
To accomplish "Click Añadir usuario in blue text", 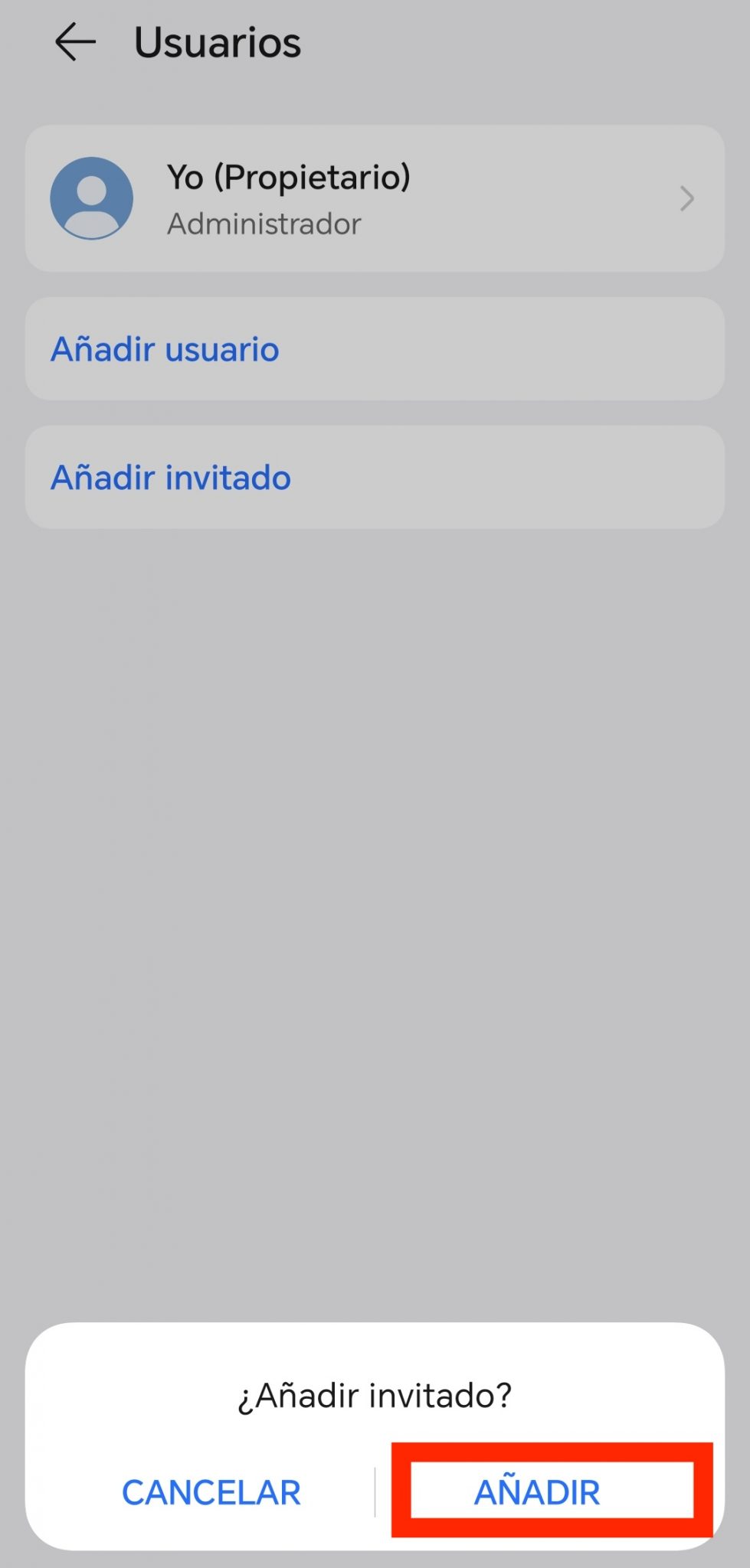I will point(164,348).
